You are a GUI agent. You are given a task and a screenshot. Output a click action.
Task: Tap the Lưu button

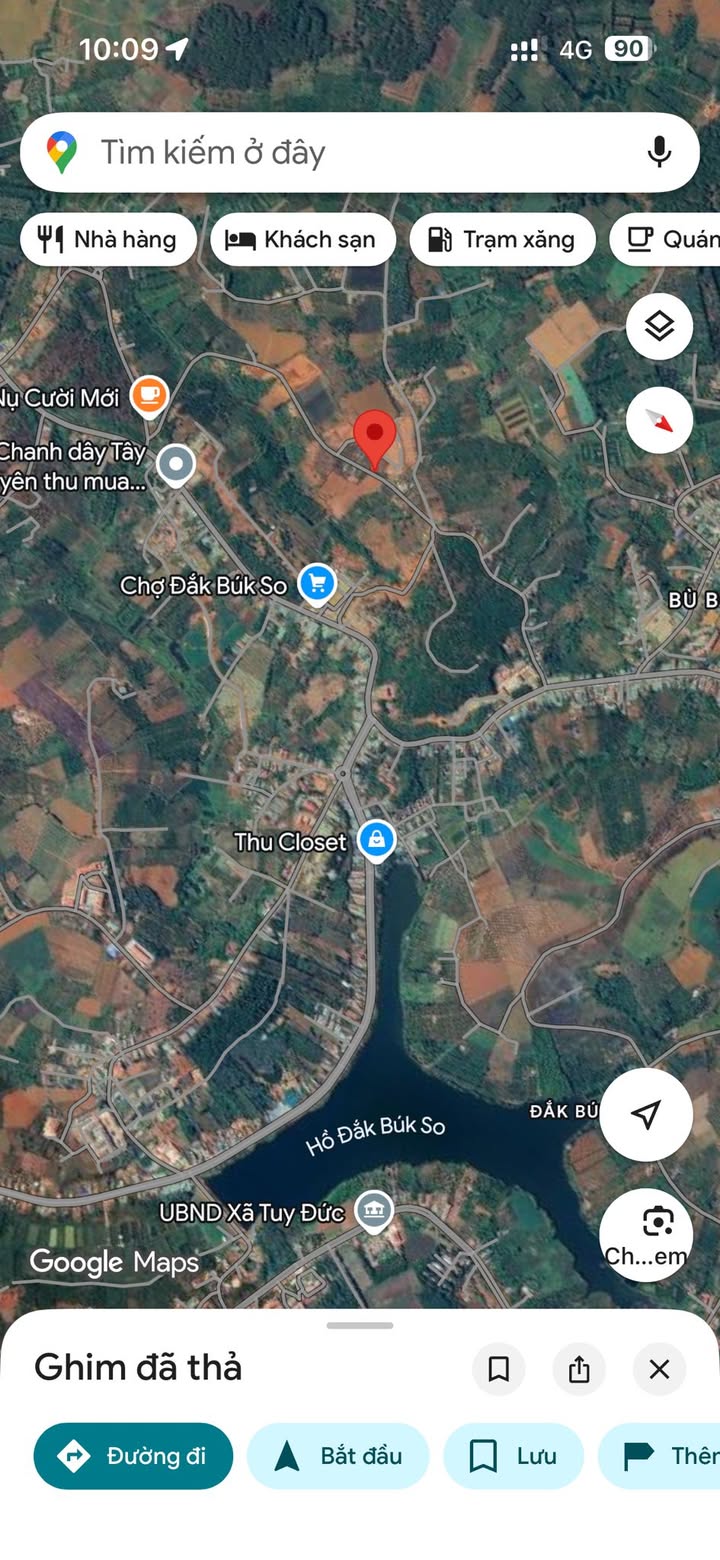[513, 1456]
